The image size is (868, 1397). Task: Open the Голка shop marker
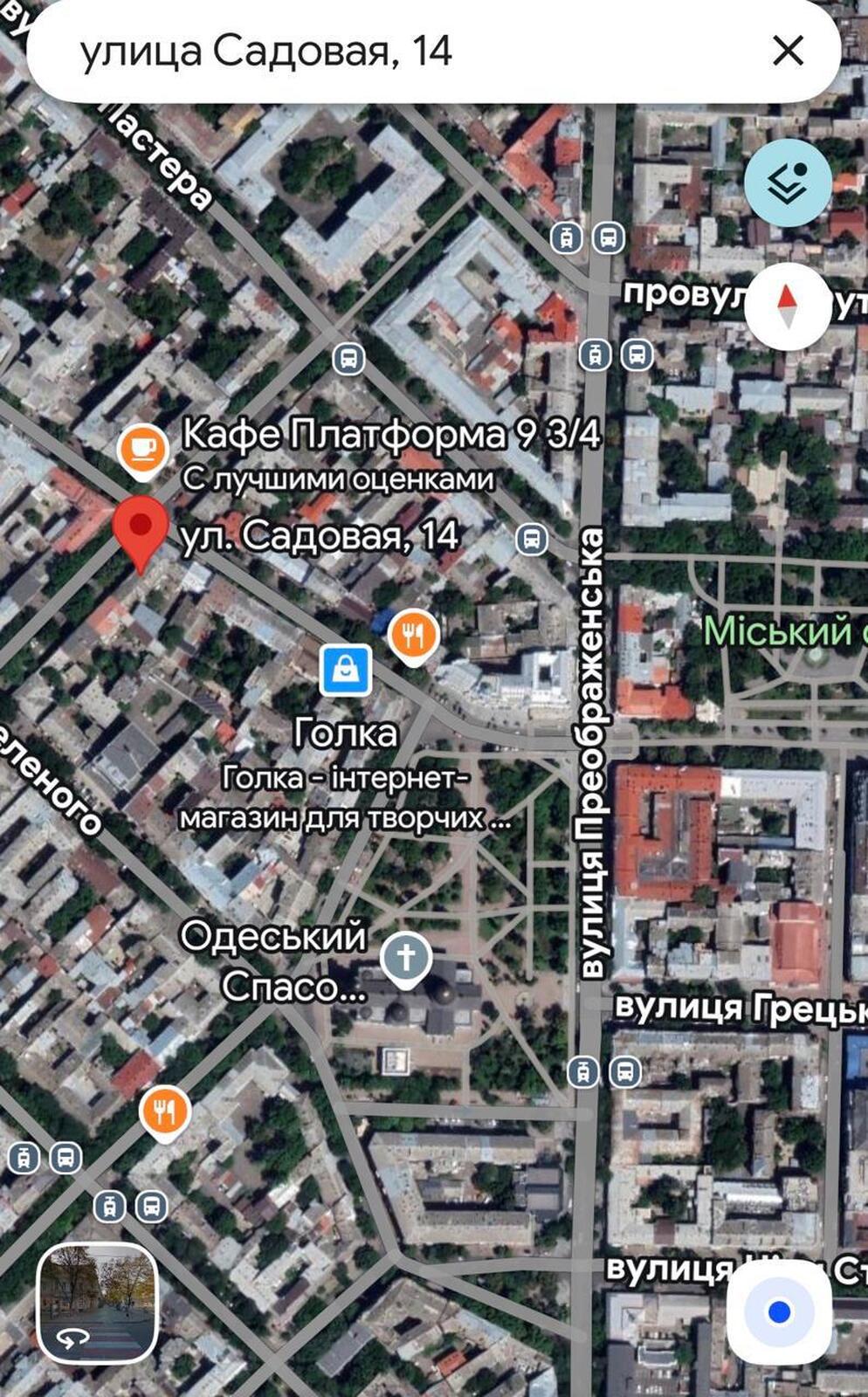click(x=346, y=671)
